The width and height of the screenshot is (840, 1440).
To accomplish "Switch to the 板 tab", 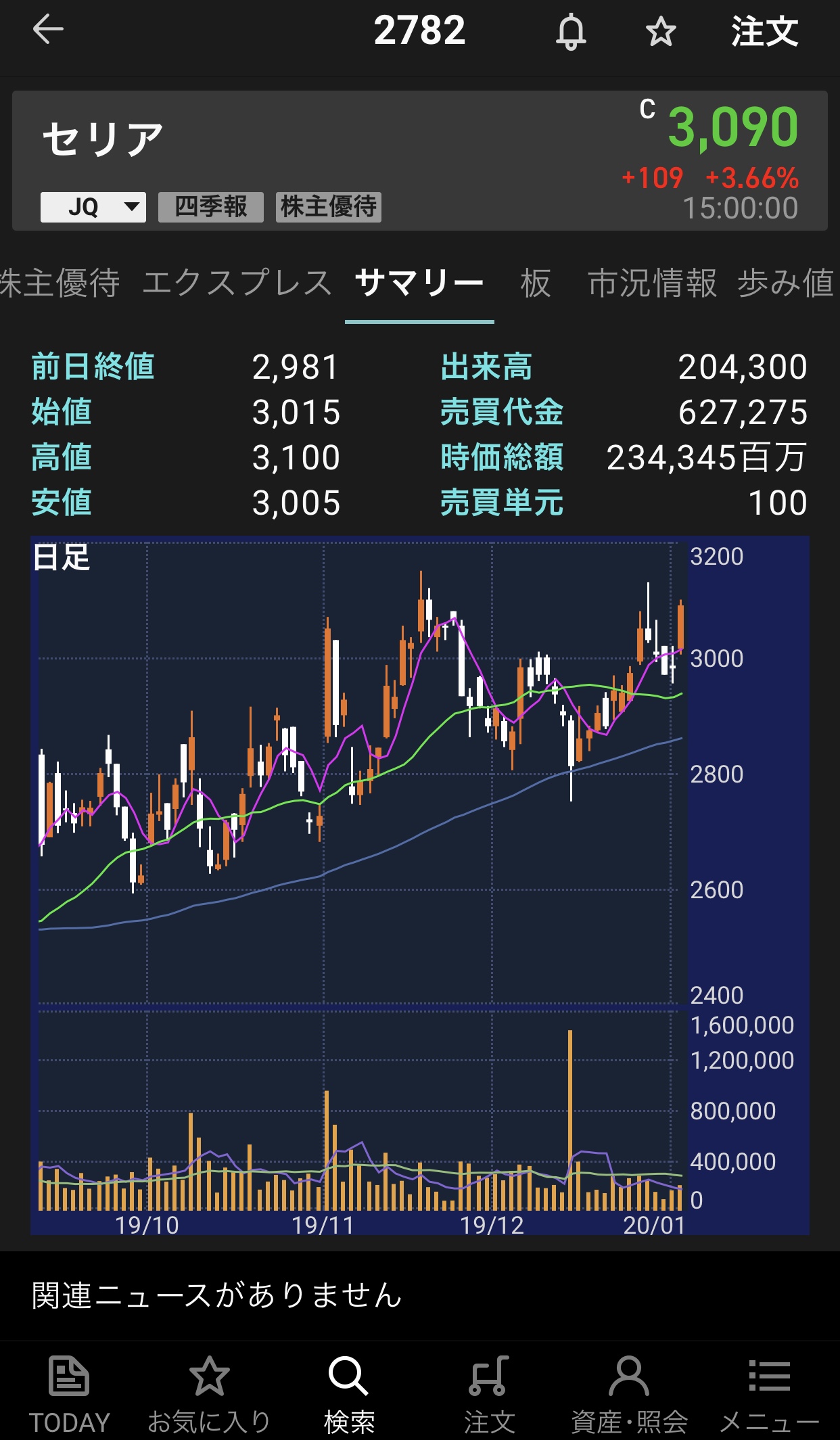I will click(536, 283).
